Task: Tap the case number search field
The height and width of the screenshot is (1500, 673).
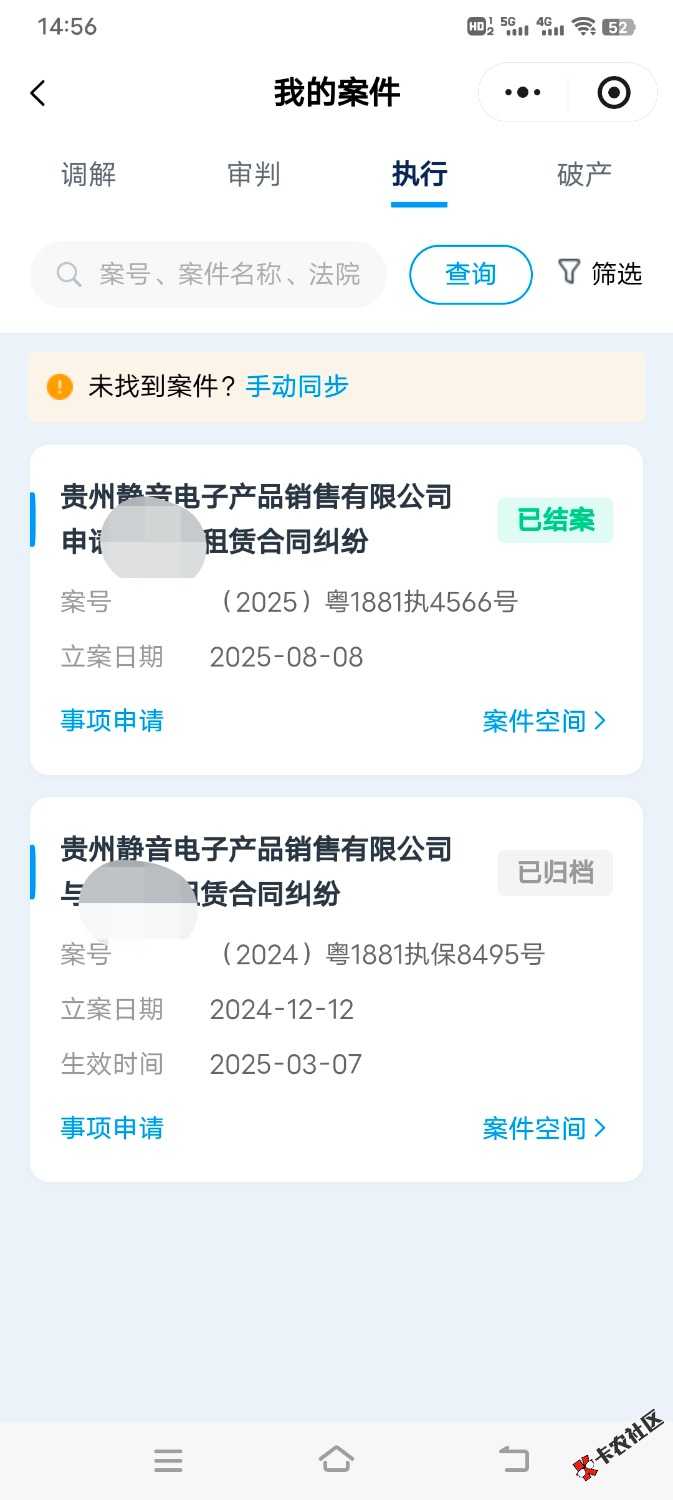Action: click(208, 274)
